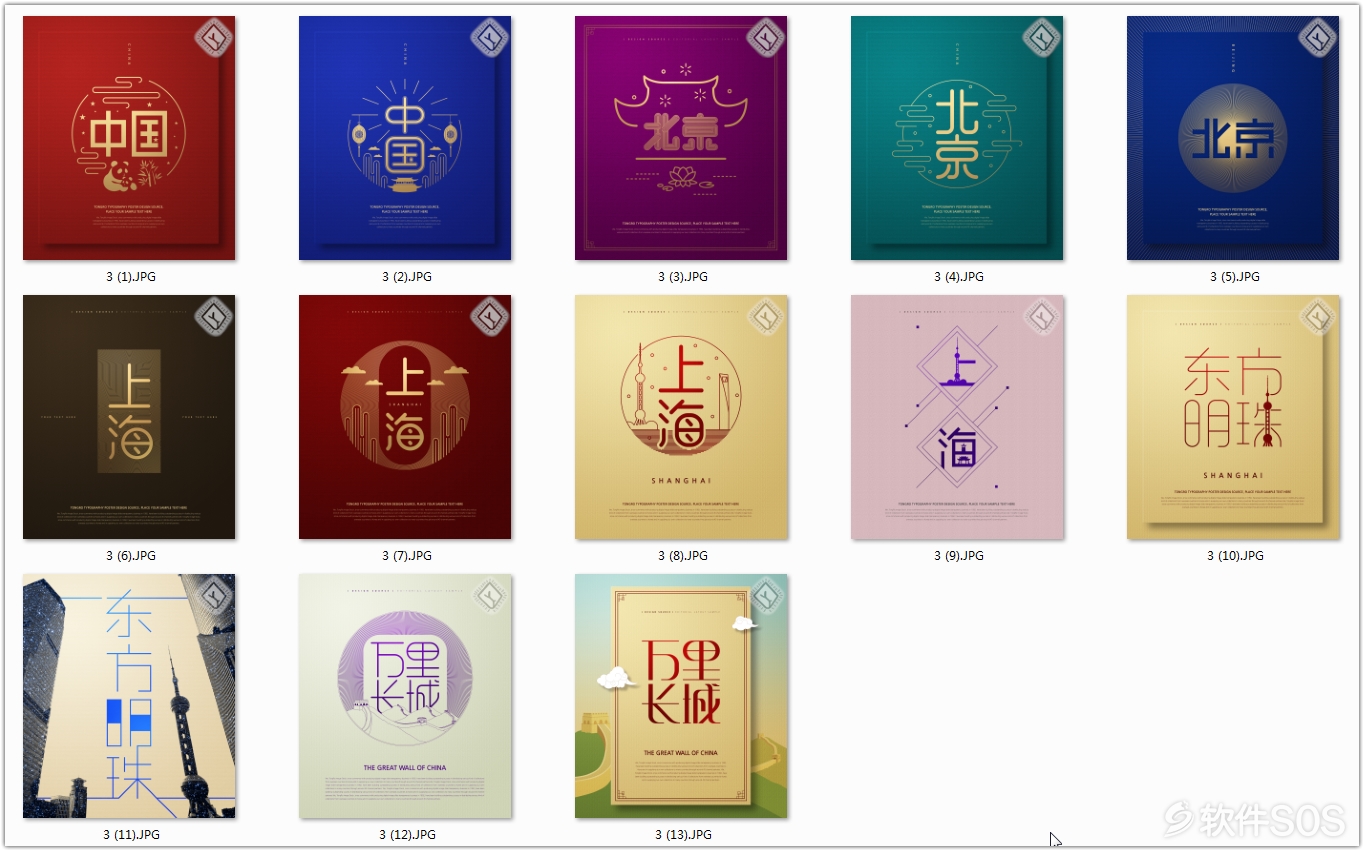Select the dark poster 3 (6).JPG
The width and height of the screenshot is (1364, 851).
(x=129, y=417)
